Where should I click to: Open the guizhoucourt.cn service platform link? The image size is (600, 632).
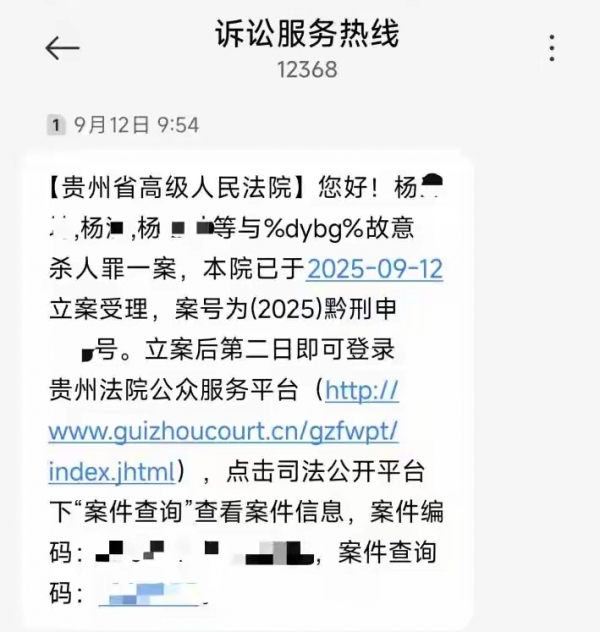(x=223, y=430)
